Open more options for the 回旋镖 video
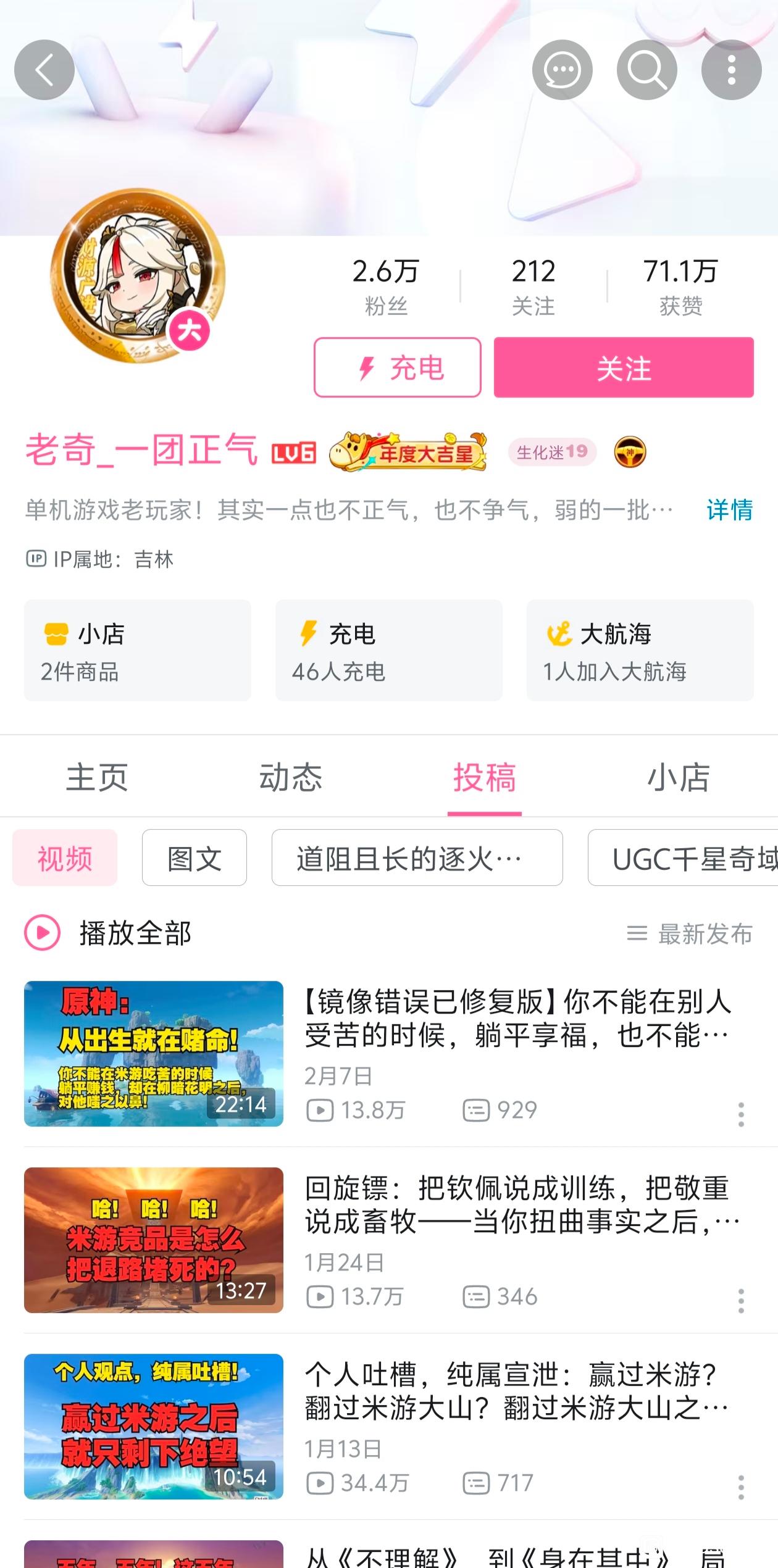The height and width of the screenshot is (1568, 778). (741, 1301)
